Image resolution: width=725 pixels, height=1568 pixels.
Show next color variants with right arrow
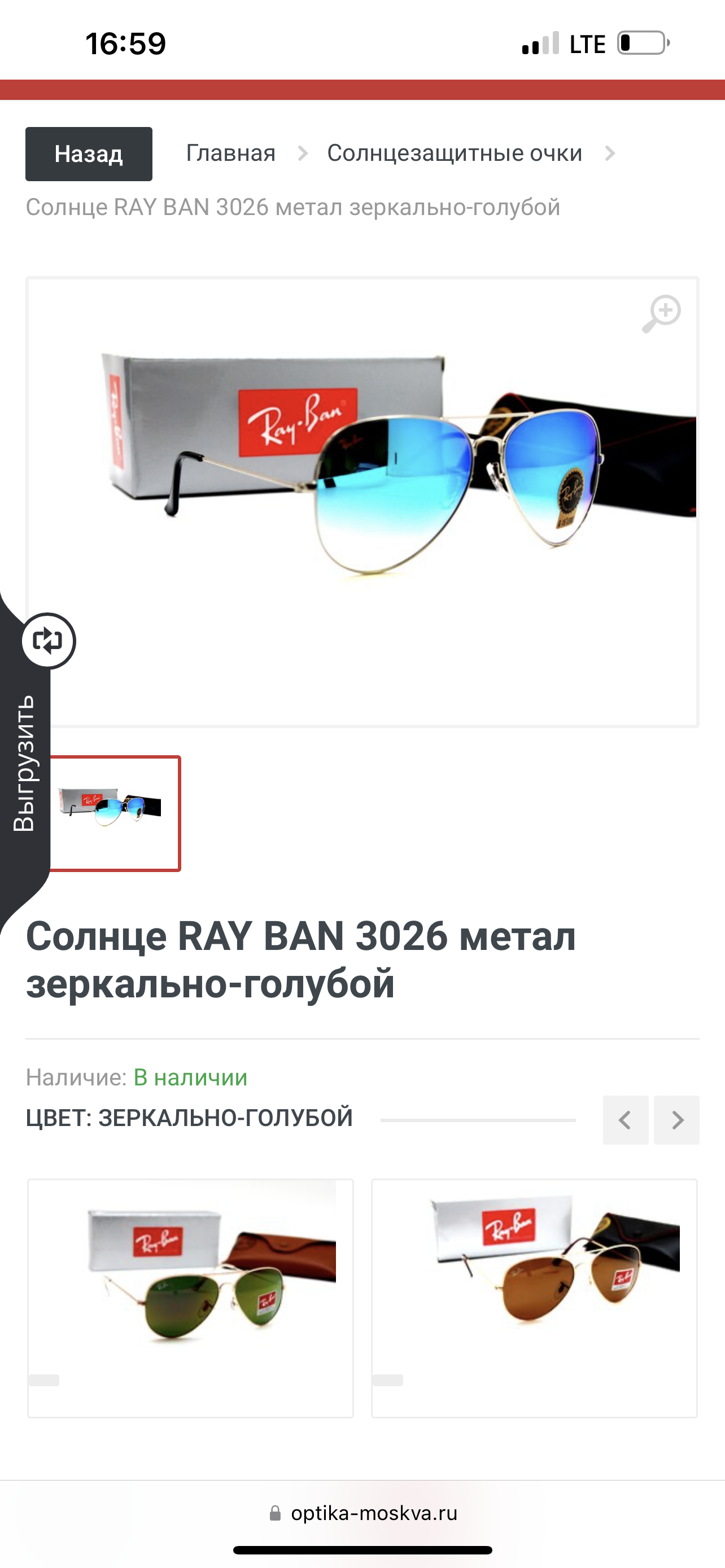click(676, 1120)
